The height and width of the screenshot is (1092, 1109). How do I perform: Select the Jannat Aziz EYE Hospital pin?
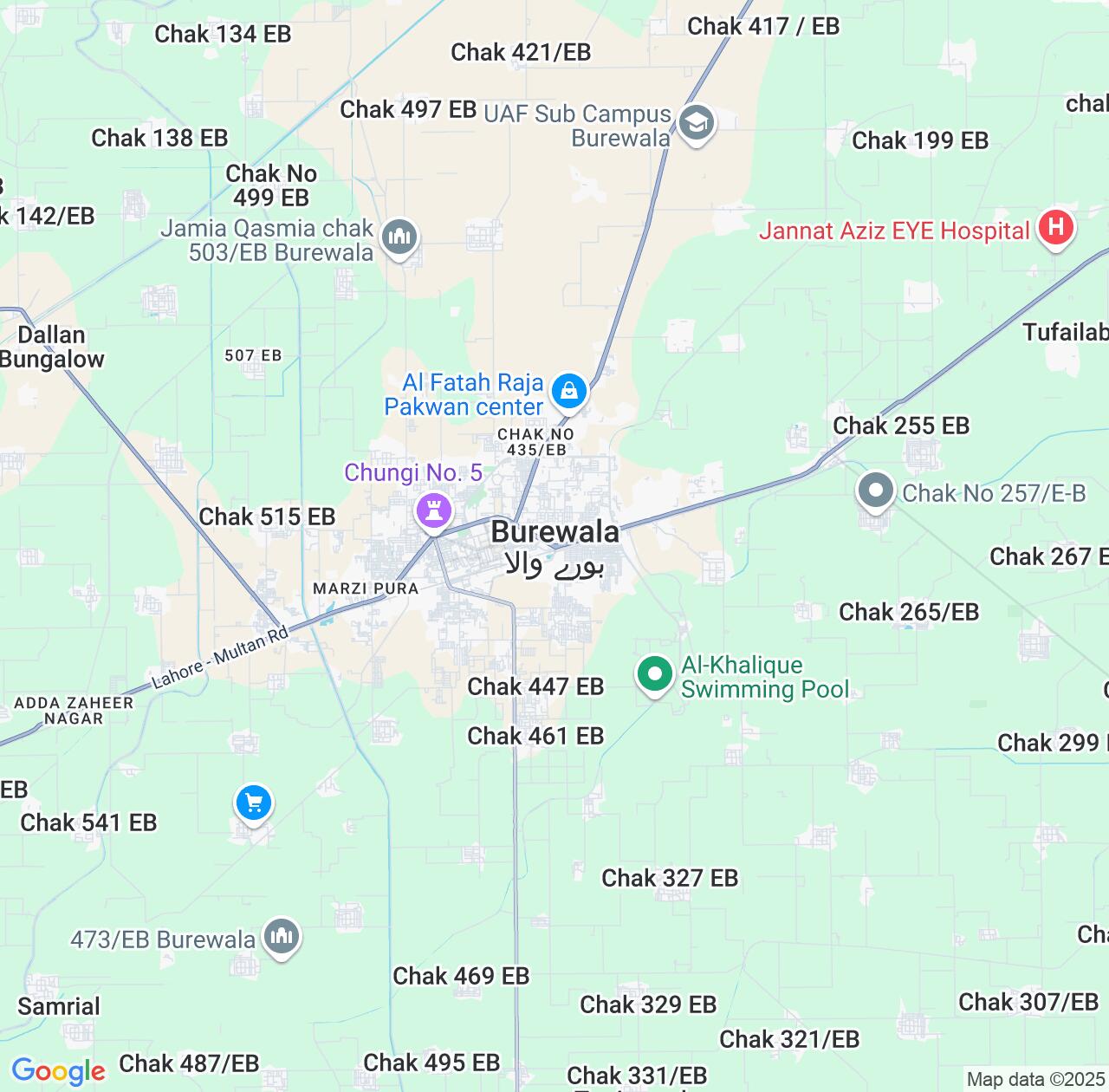(x=1055, y=228)
